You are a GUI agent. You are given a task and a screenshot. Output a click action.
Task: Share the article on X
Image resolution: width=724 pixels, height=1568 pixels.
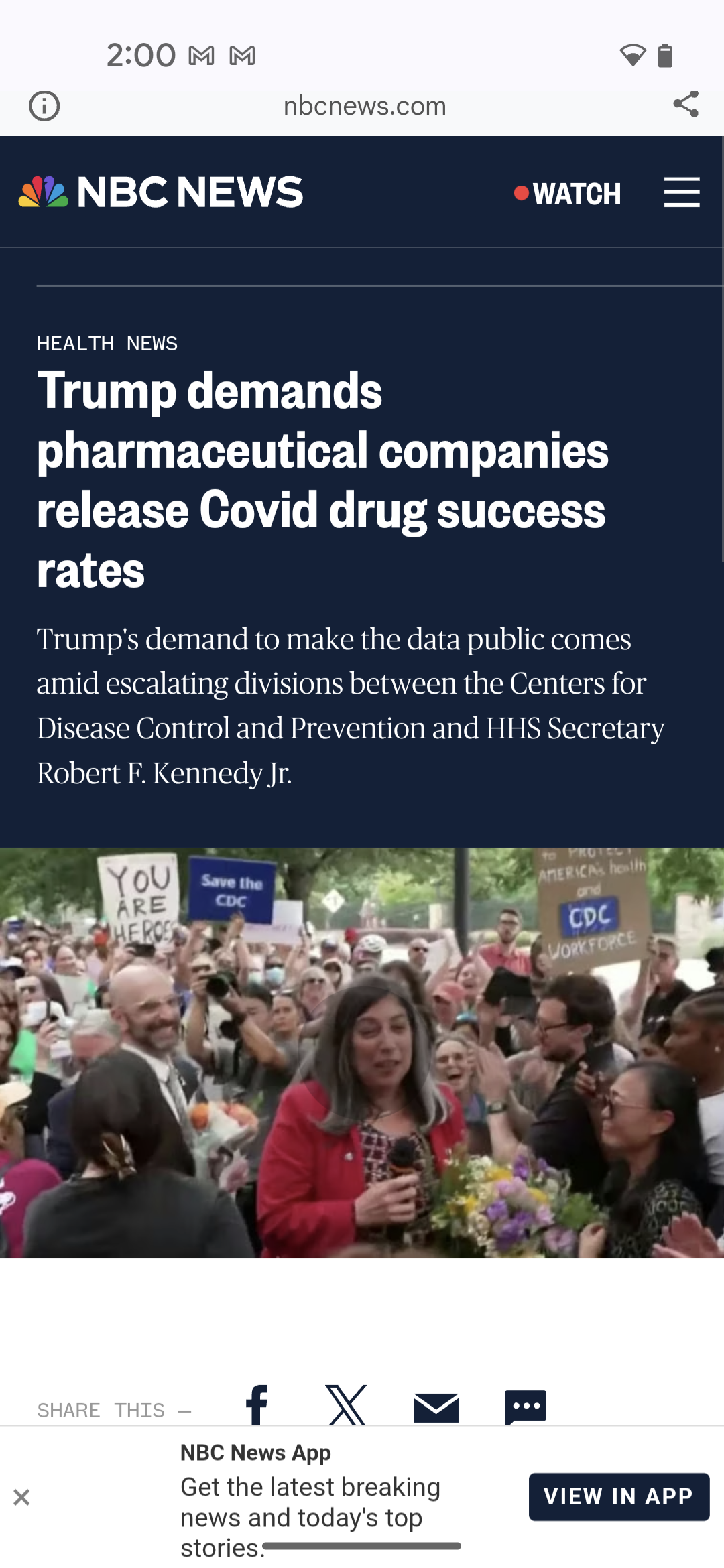click(346, 1404)
